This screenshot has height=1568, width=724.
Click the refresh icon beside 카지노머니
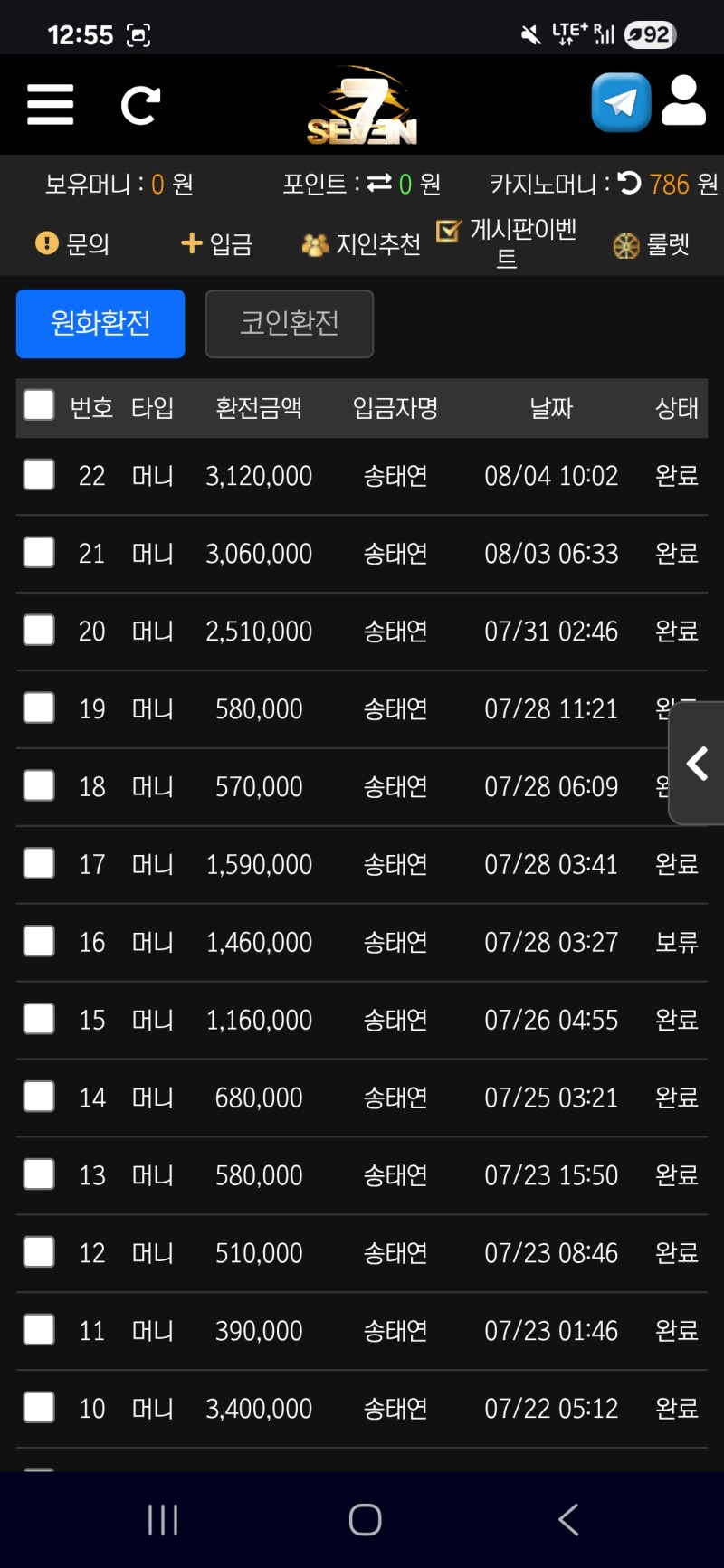pyautogui.click(x=629, y=184)
